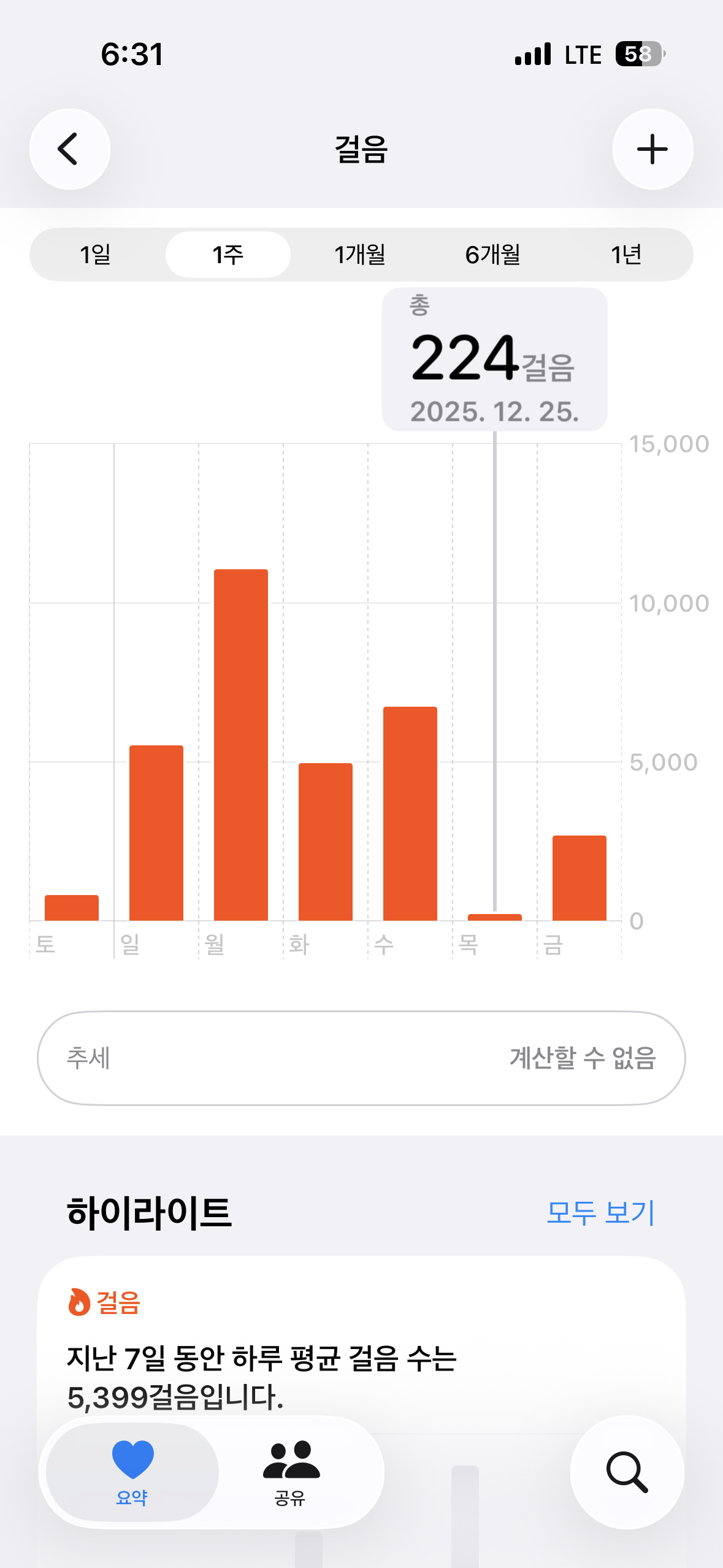Screen dimensions: 723x1568
Task: Switch to the 6개월 view
Action: [x=492, y=255]
